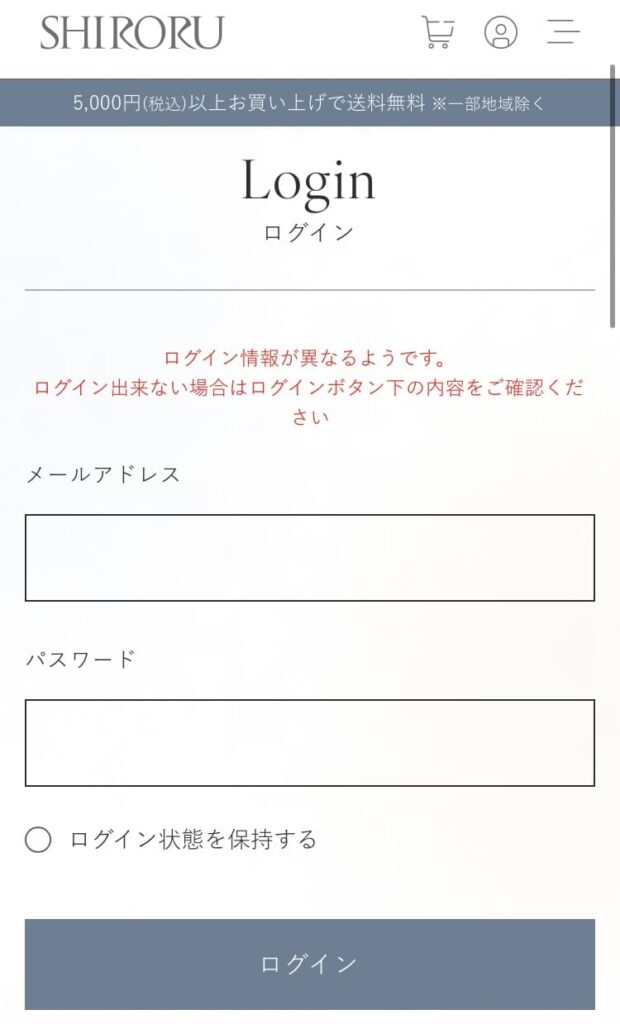
Task: Focus the メールアドレス email field
Action: (310, 558)
